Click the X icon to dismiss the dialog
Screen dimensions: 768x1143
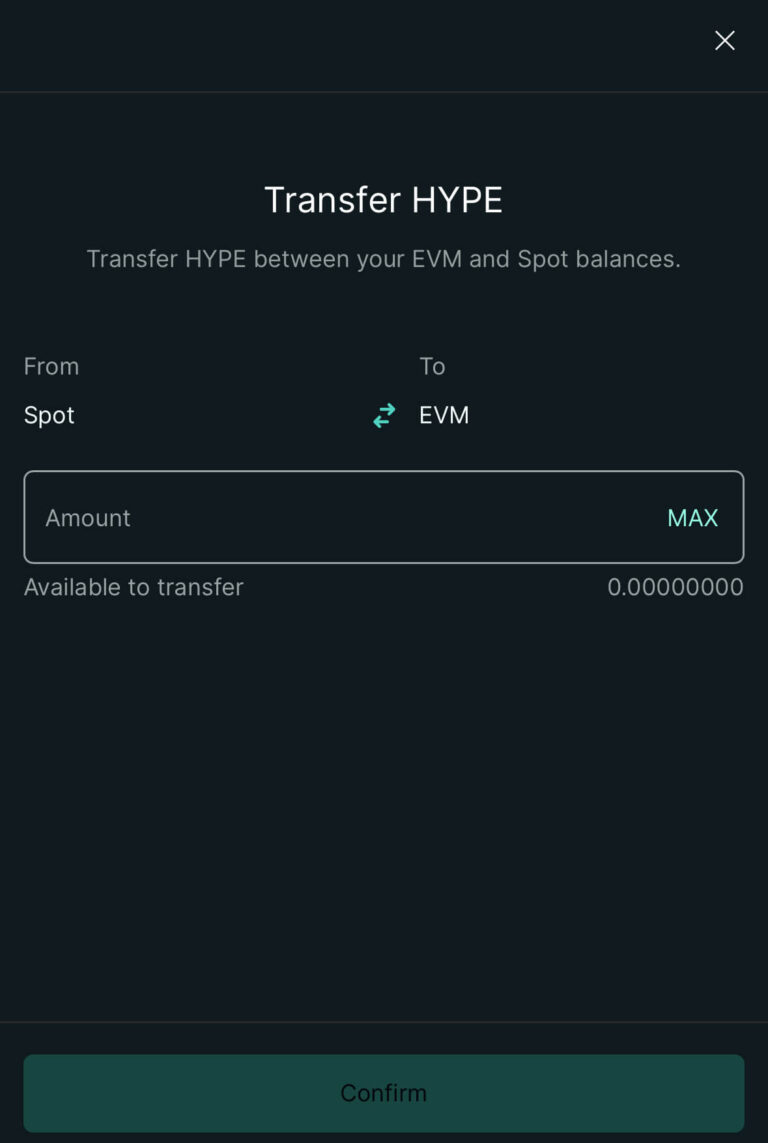724,41
